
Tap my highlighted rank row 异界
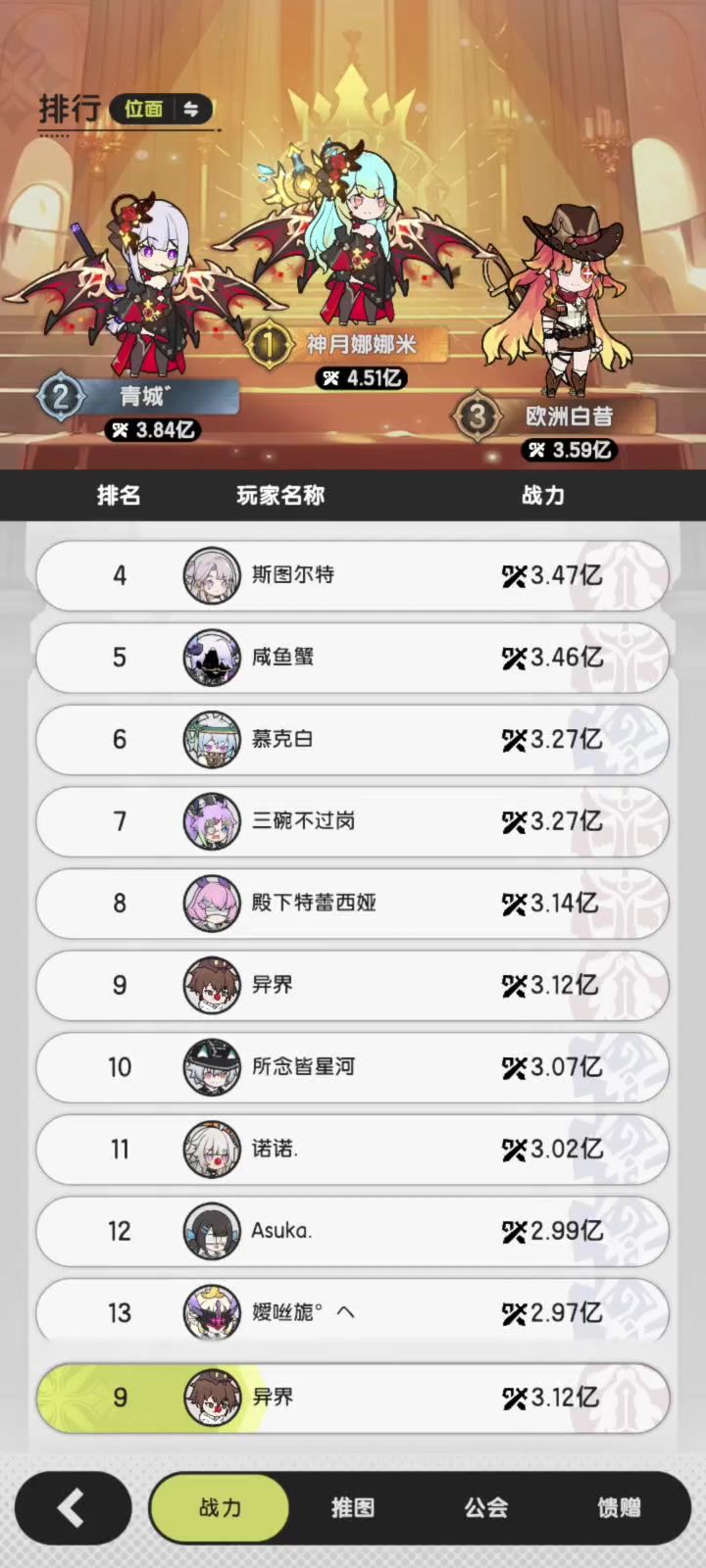(353, 1397)
